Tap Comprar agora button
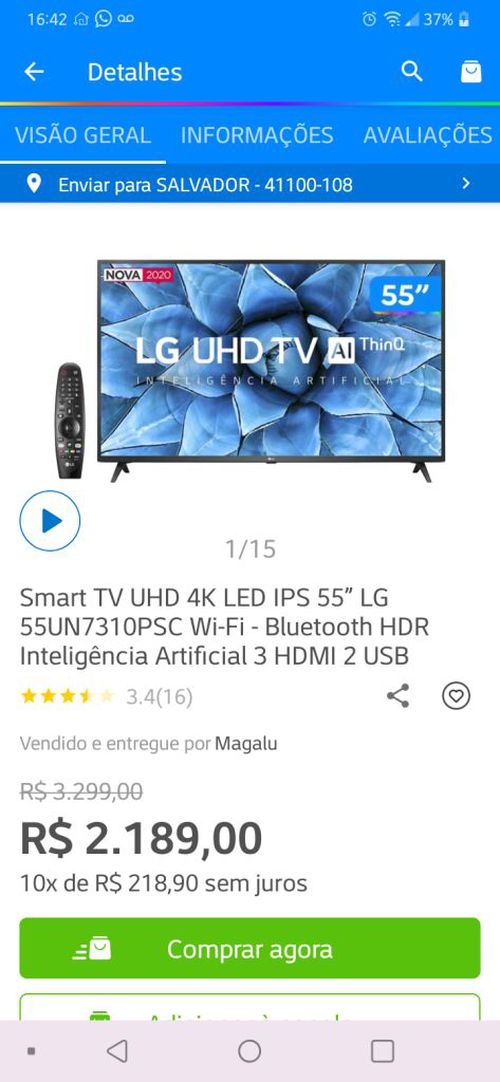500x1082 pixels. tap(250, 949)
